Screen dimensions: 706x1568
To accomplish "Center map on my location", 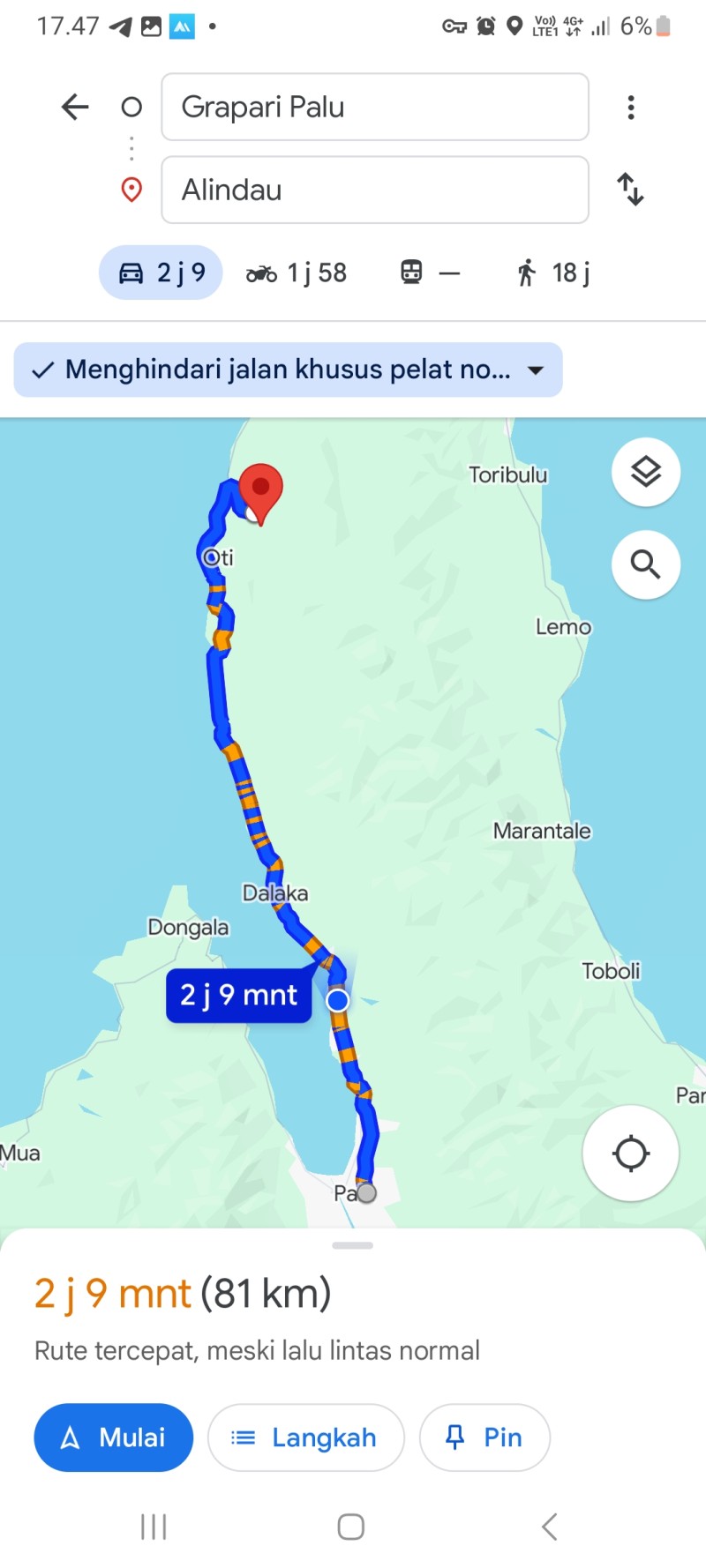I will [x=630, y=1153].
